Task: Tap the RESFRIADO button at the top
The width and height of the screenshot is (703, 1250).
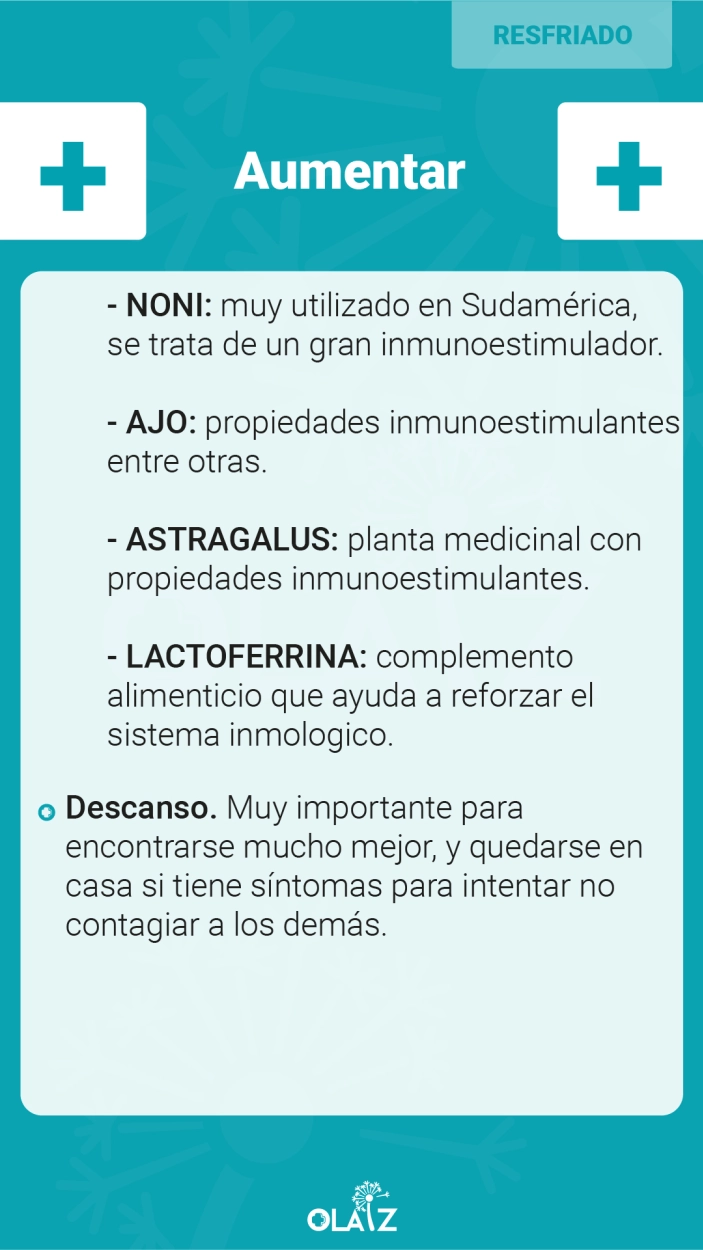Action: (562, 35)
